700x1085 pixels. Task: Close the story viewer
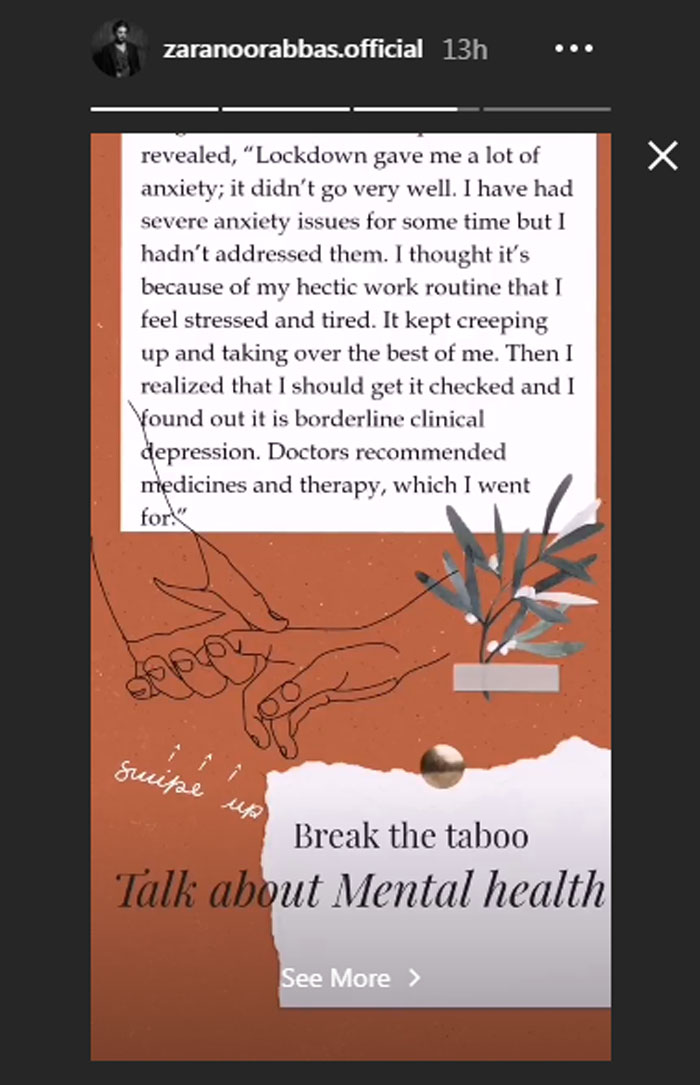663,155
